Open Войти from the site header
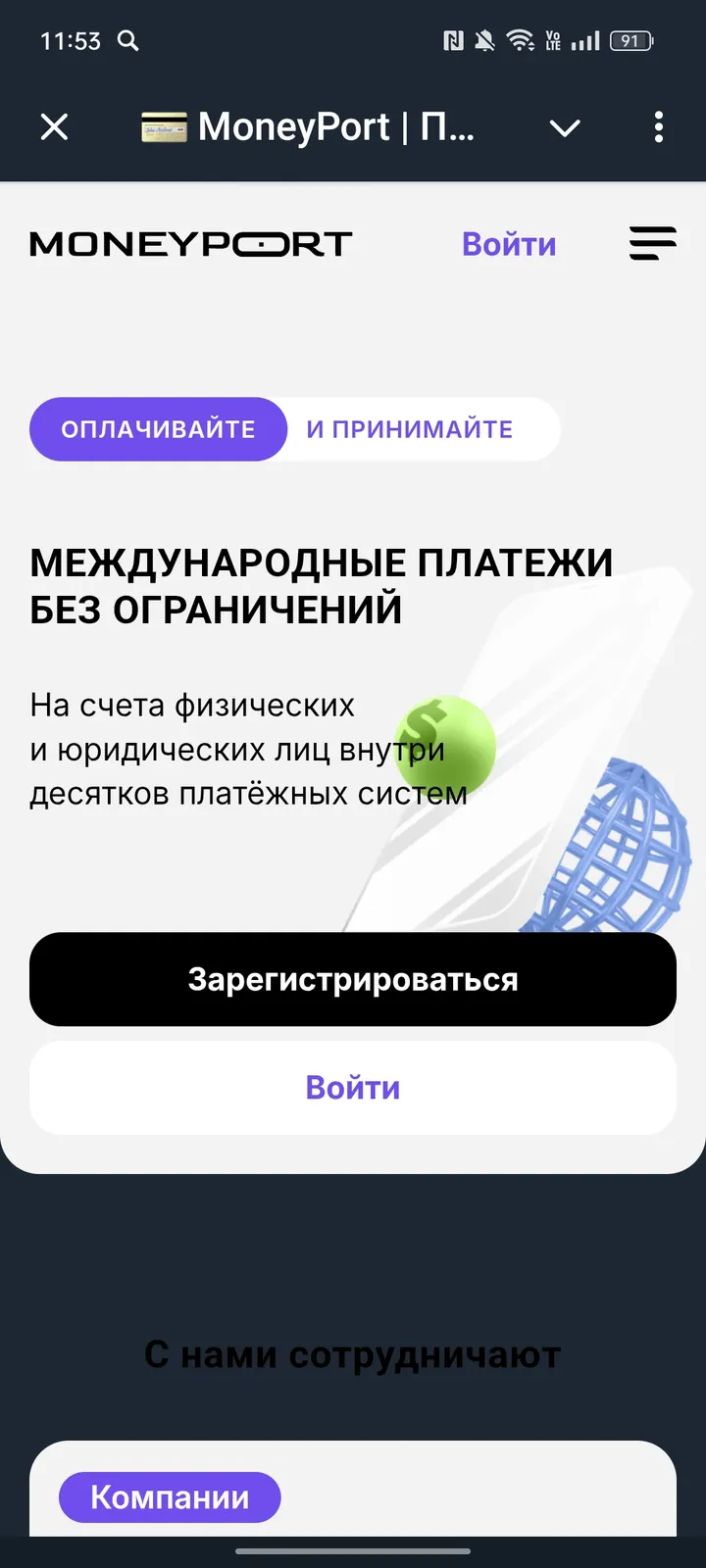 click(x=509, y=244)
